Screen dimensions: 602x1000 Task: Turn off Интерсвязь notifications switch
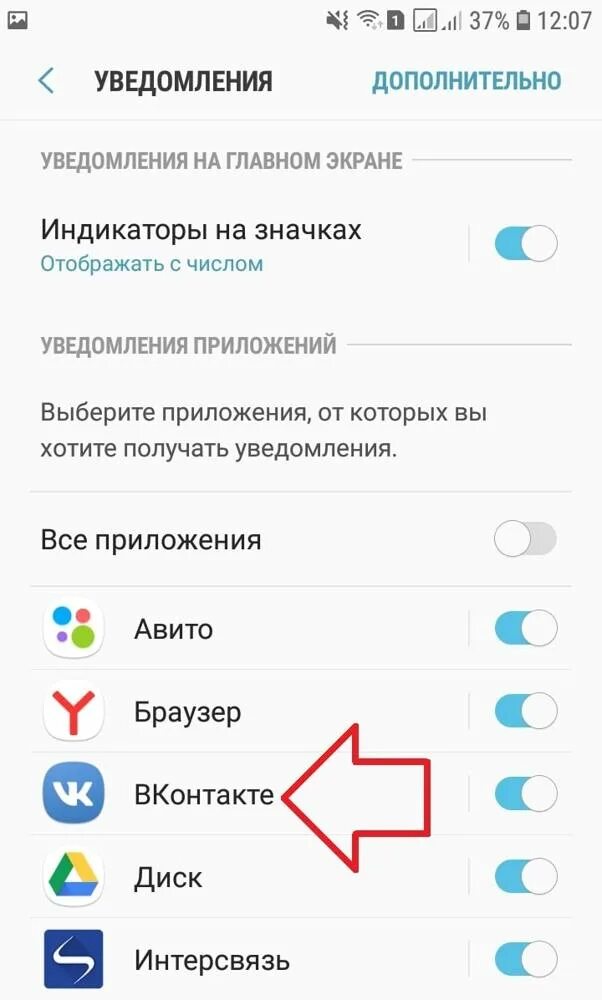[526, 959]
